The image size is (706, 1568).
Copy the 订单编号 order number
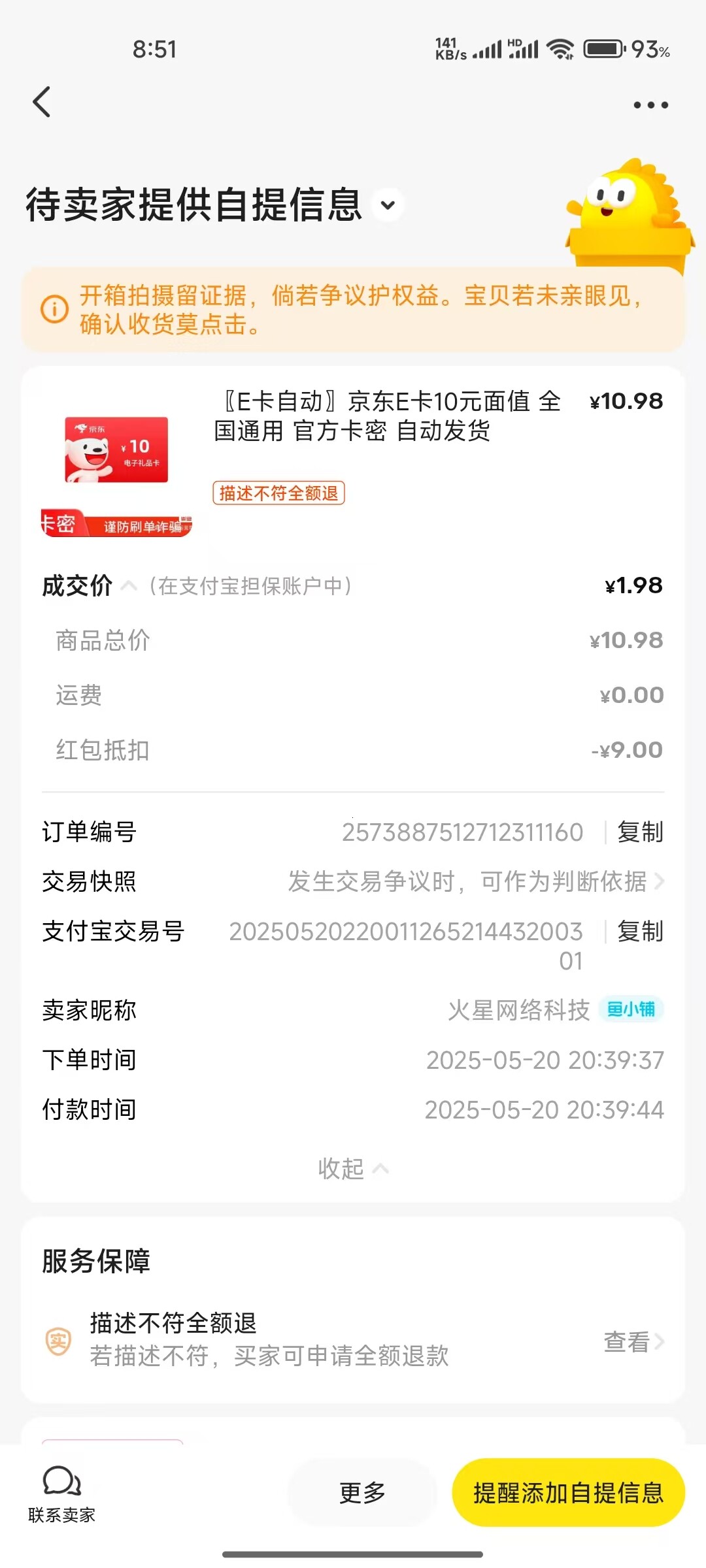(640, 832)
